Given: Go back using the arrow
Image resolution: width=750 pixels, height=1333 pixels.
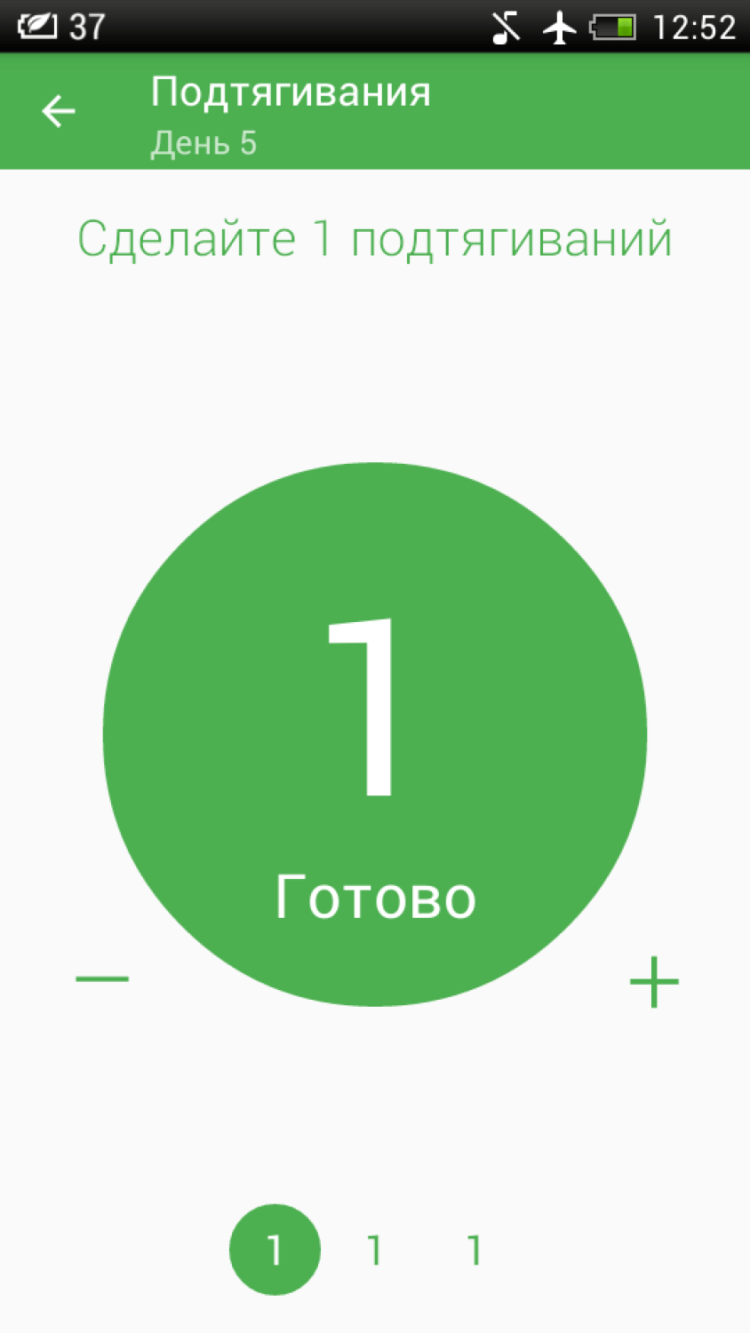Looking at the screenshot, I should (x=58, y=111).
